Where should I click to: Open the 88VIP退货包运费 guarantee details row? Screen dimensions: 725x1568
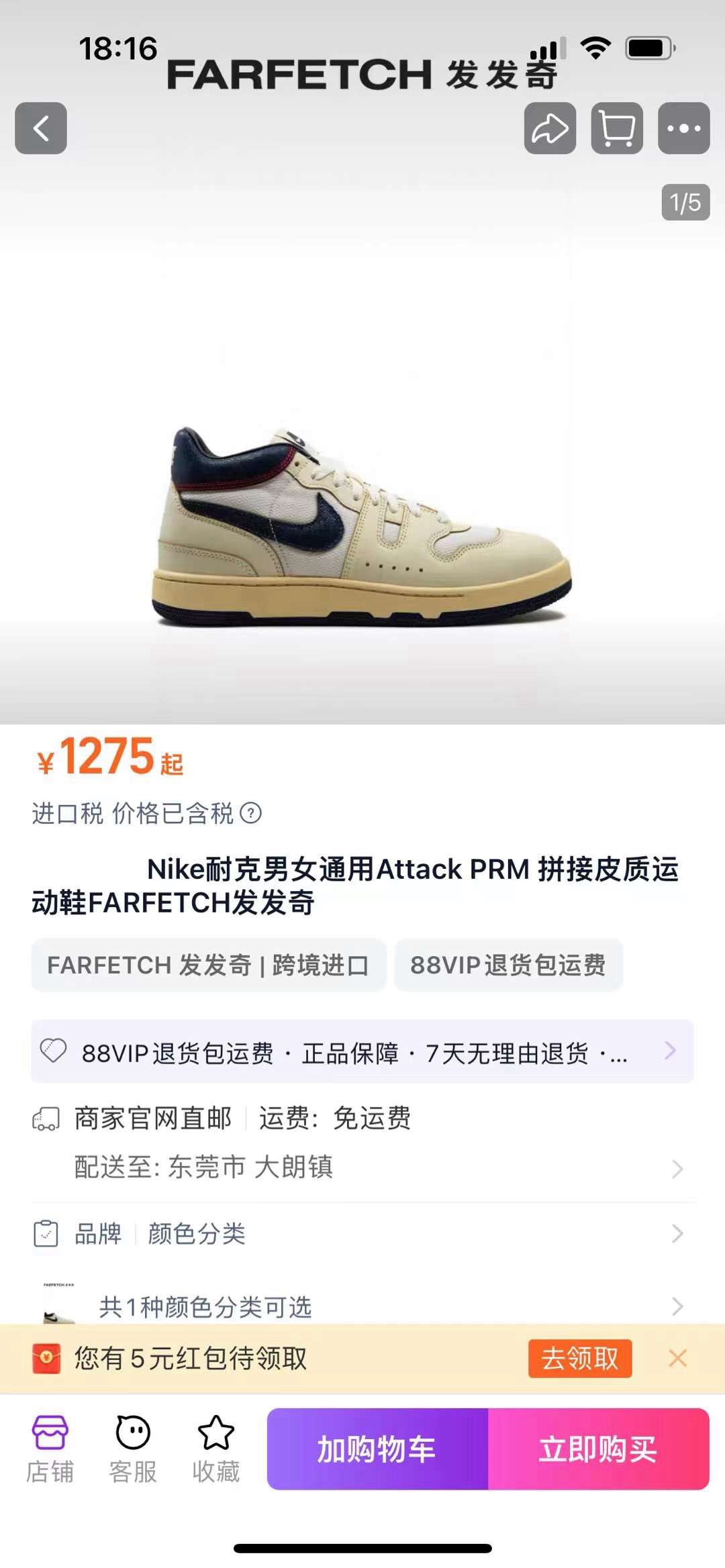[362, 1051]
